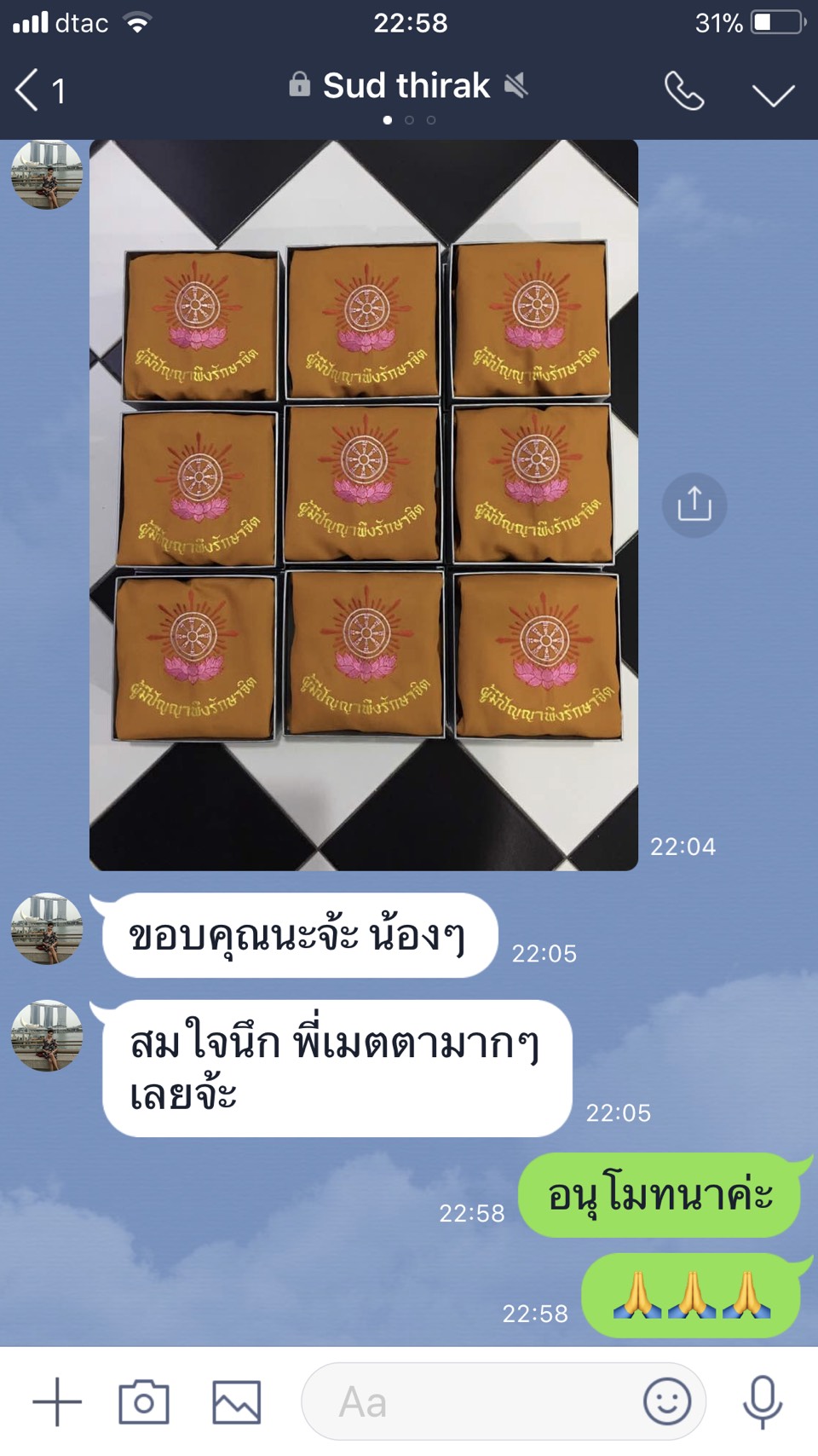Open the emoji and sticker picker
The height and width of the screenshot is (1456, 818).
666,1401
